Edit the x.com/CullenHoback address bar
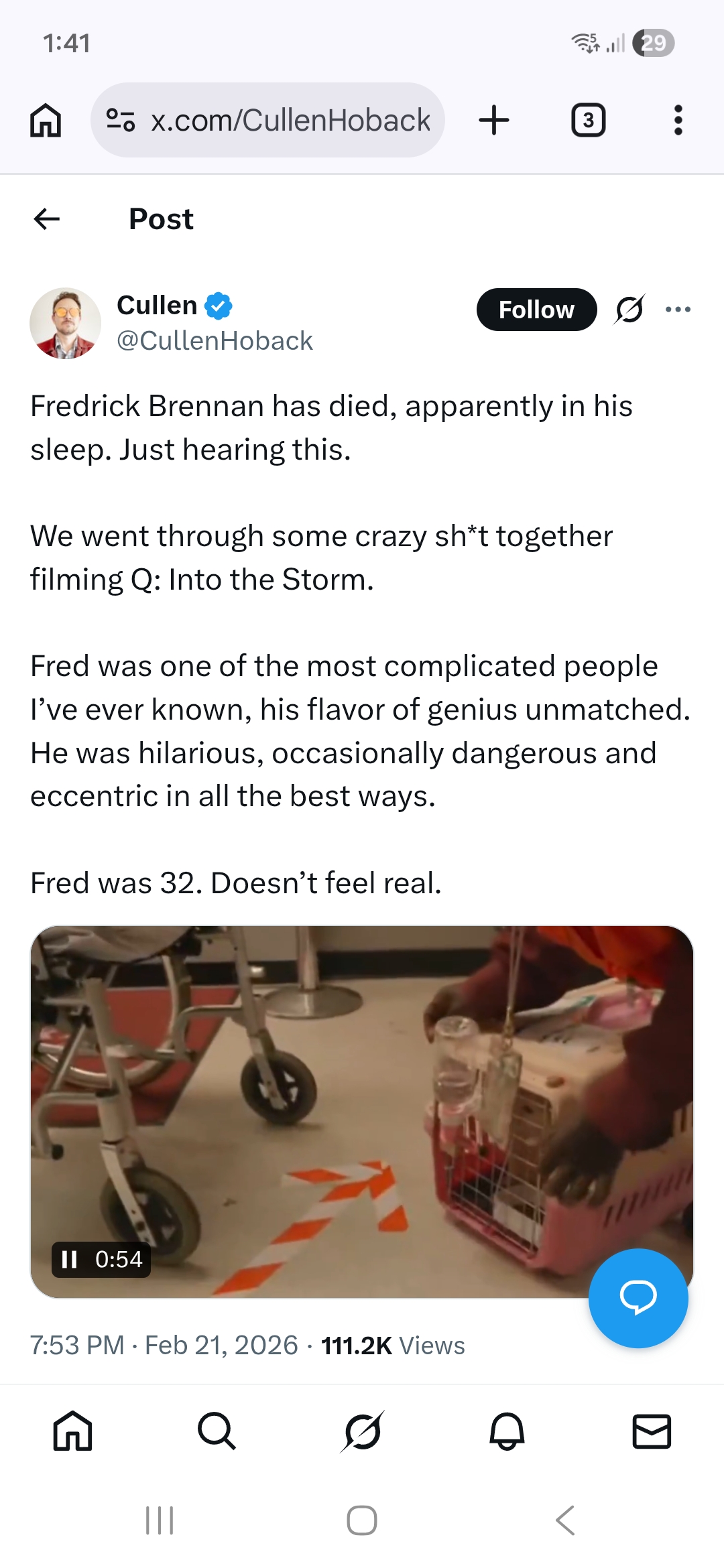 tap(288, 121)
